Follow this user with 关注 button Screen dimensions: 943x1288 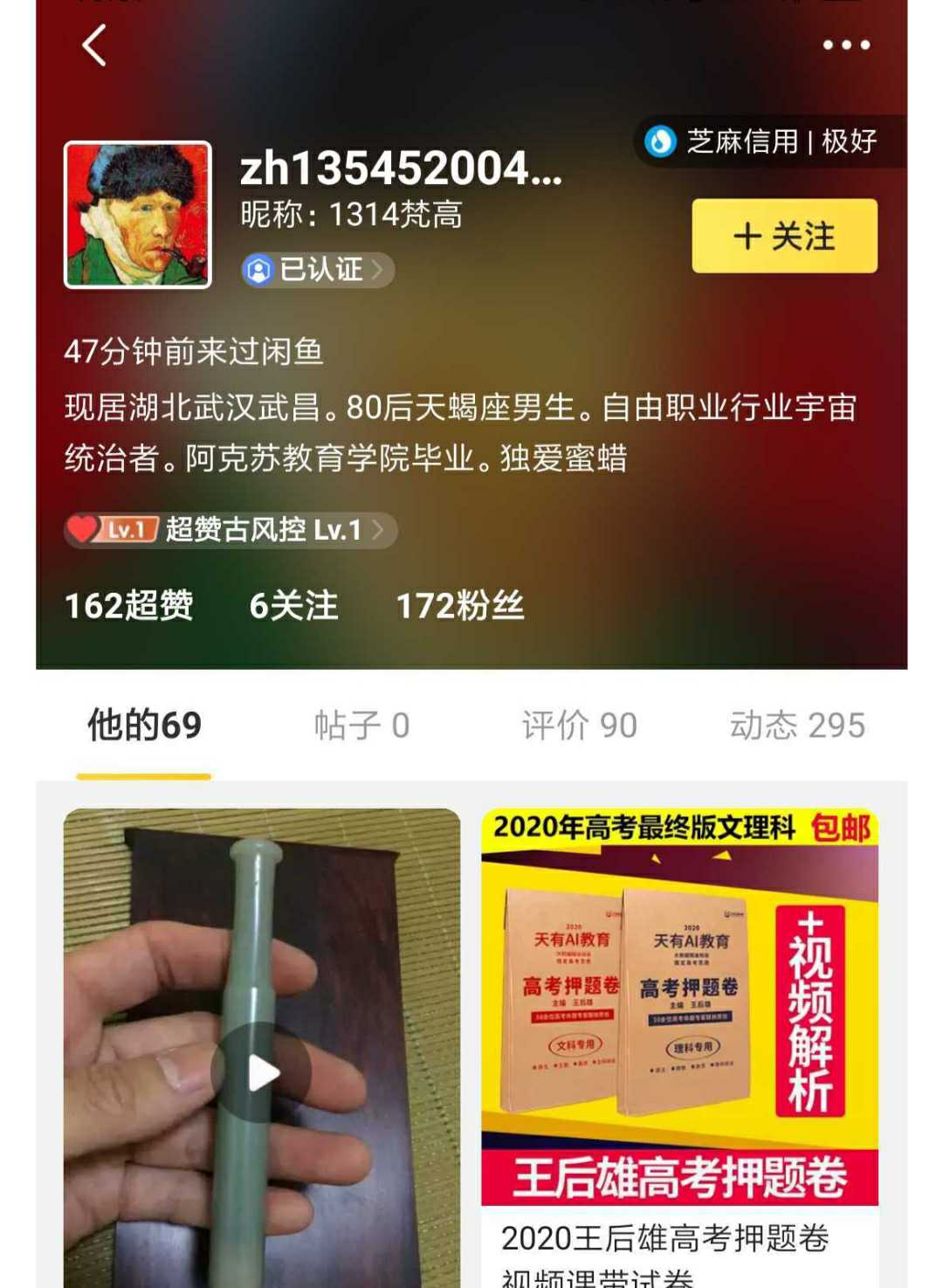[x=784, y=236]
